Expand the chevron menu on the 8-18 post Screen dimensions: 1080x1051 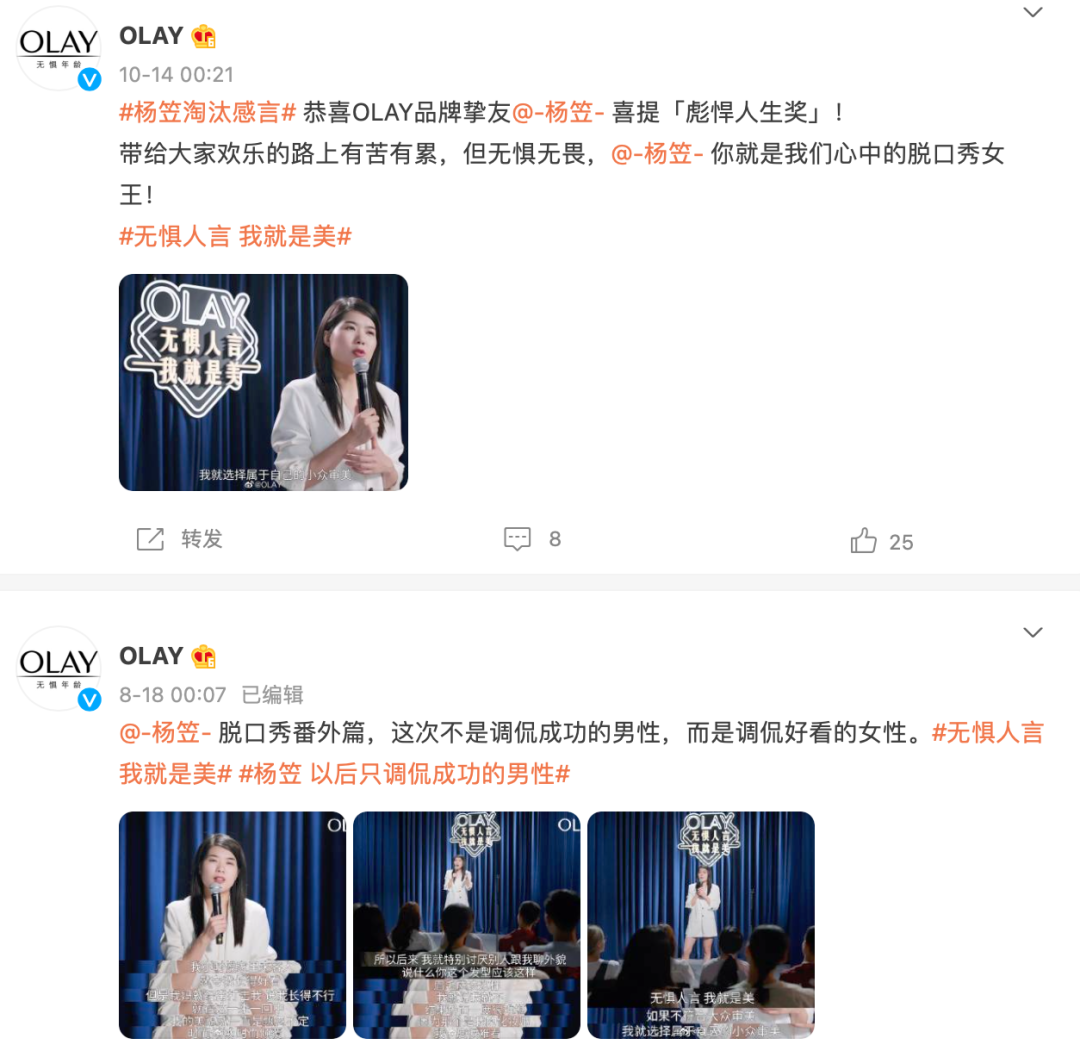[1033, 632]
